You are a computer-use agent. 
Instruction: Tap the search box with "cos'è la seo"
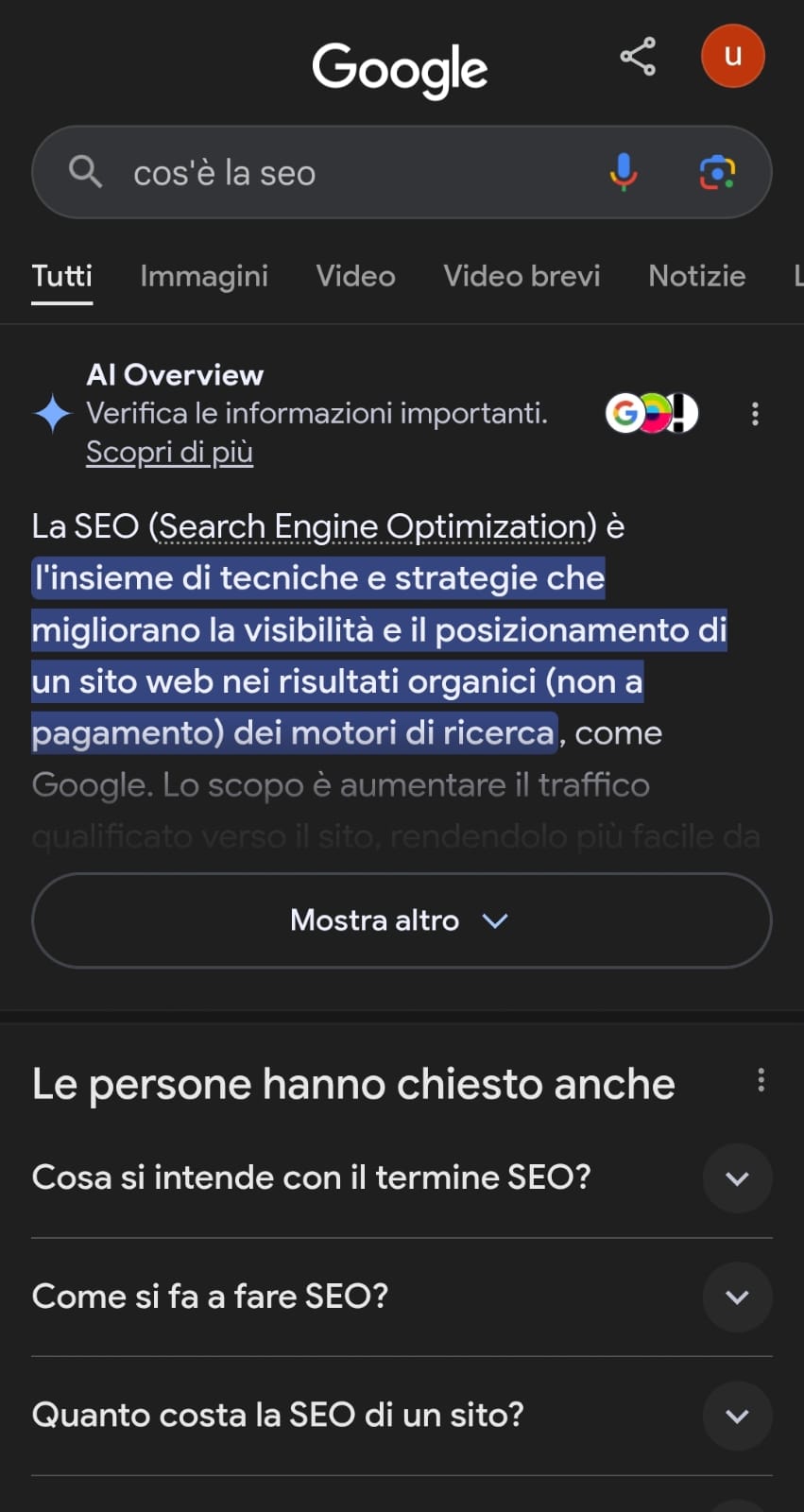coord(359,173)
